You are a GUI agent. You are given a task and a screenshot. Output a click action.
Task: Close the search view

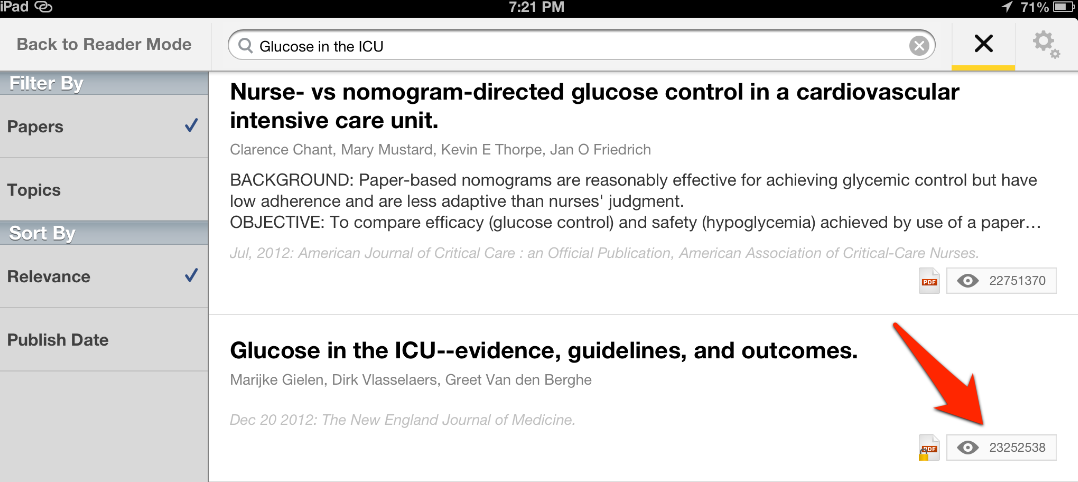[x=983, y=44]
